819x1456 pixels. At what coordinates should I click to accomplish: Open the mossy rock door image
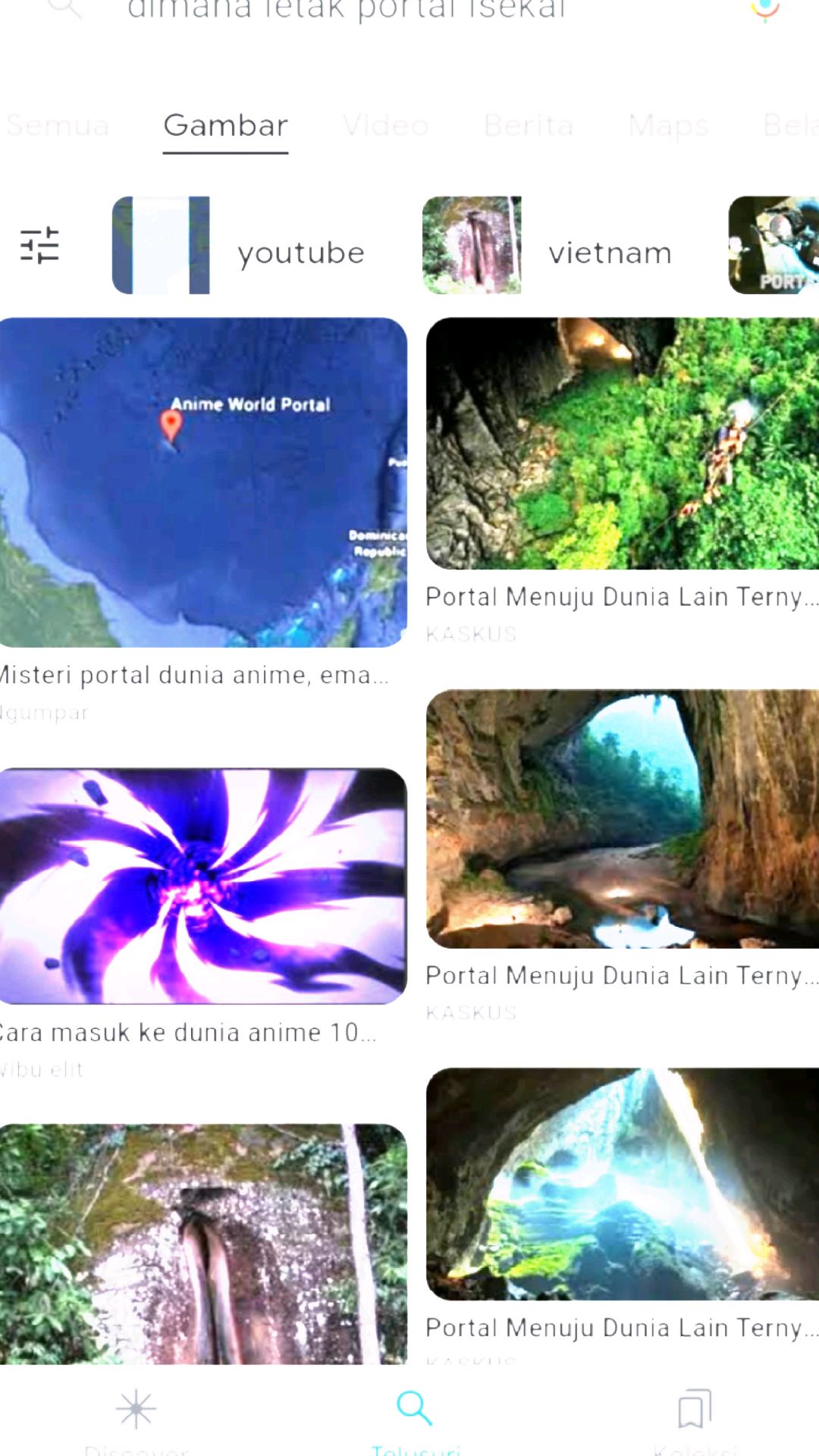click(203, 1244)
